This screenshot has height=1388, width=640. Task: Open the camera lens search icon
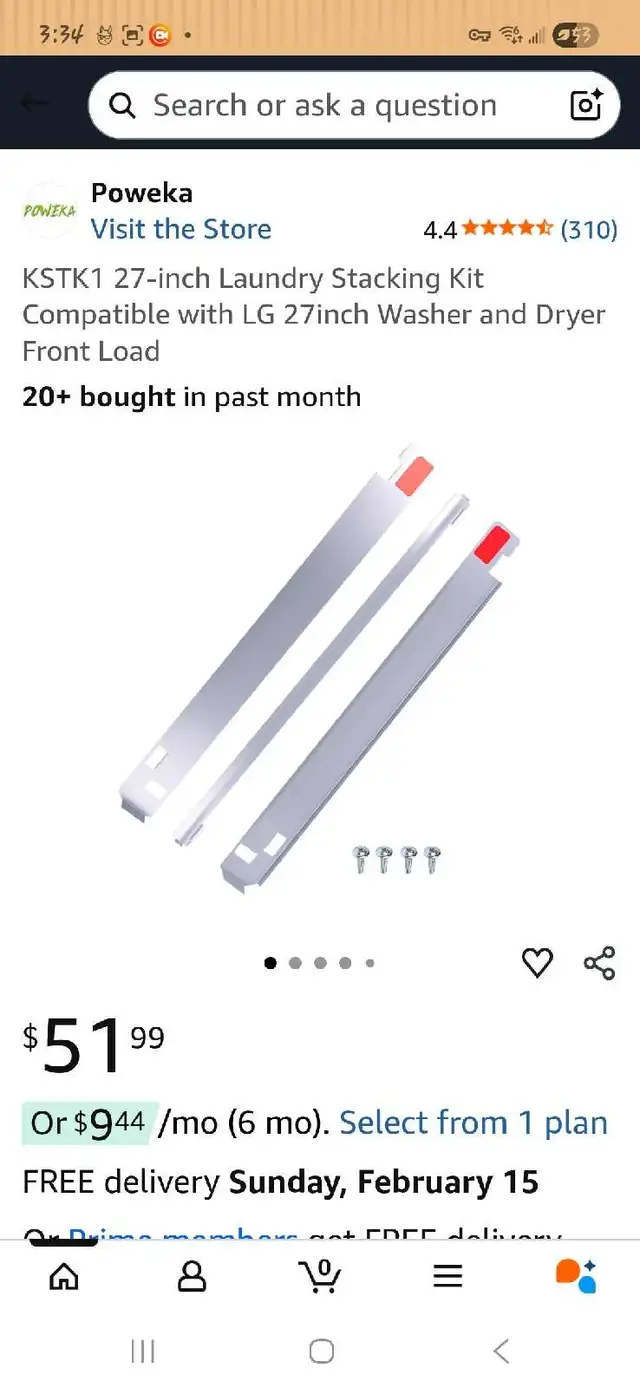[586, 105]
